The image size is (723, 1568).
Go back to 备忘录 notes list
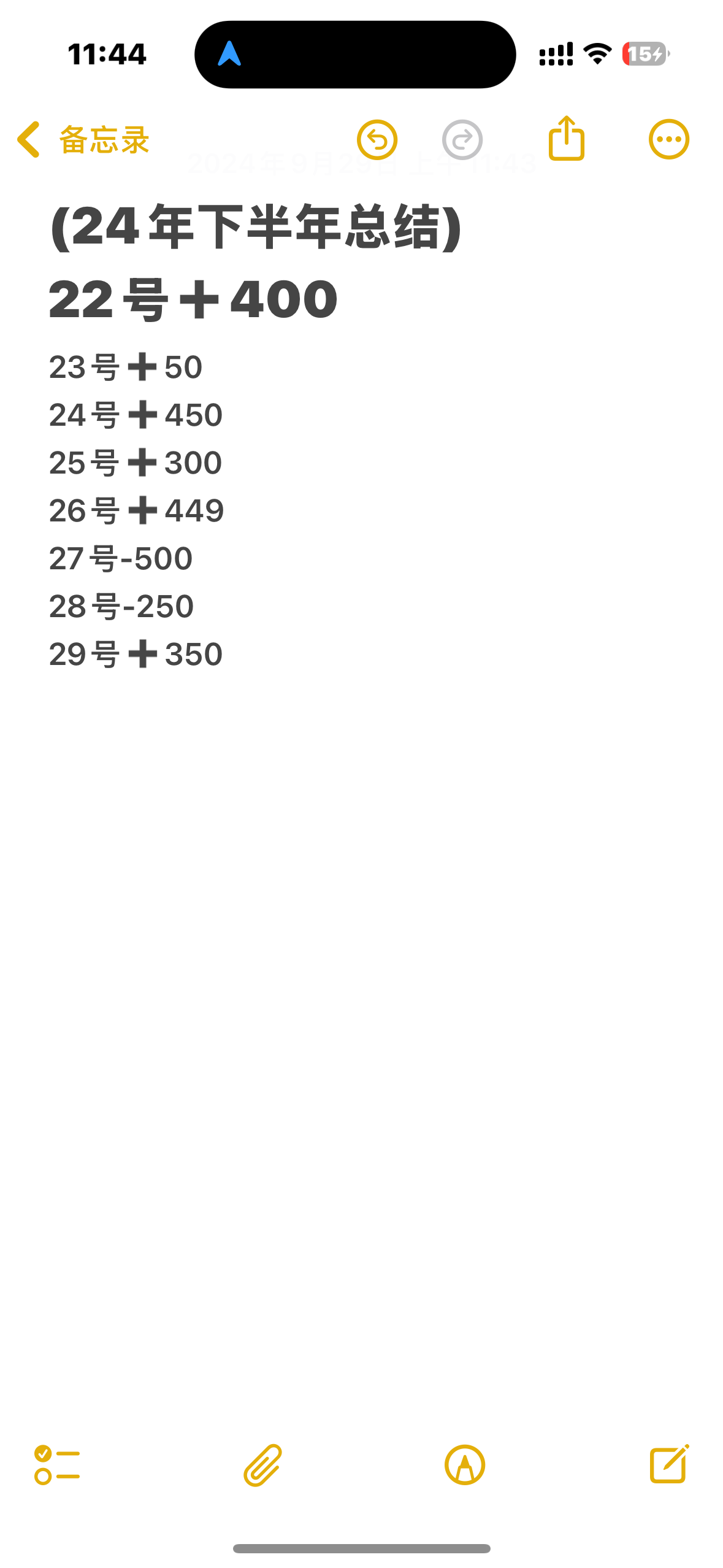coord(83,140)
